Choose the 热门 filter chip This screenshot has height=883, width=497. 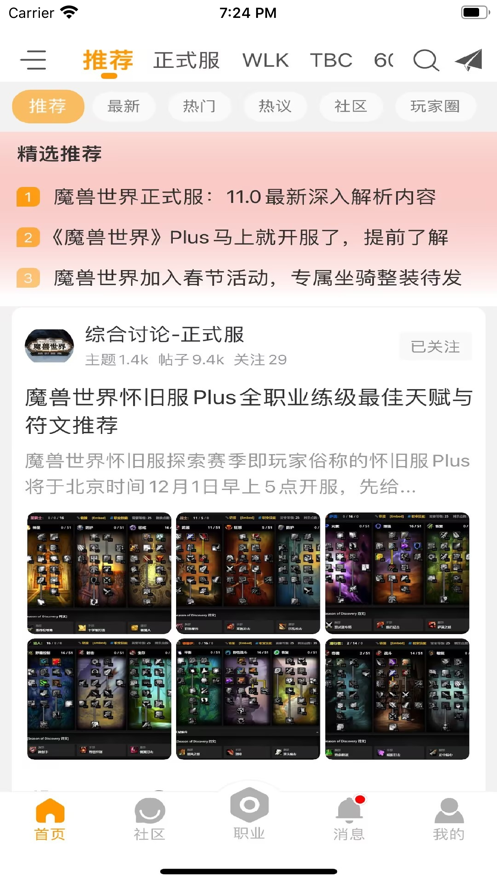click(x=199, y=106)
